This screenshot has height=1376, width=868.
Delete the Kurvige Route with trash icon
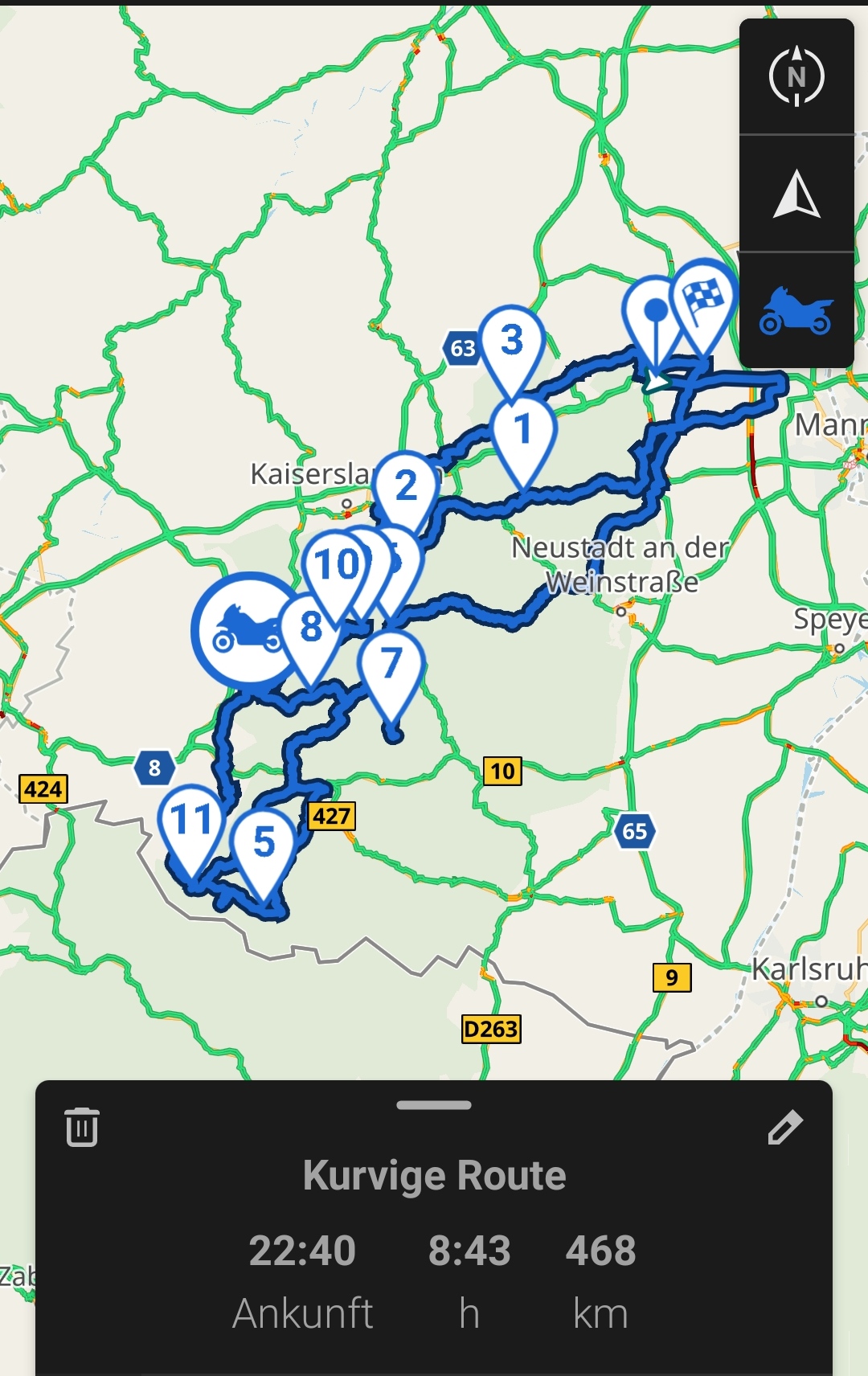82,1126
